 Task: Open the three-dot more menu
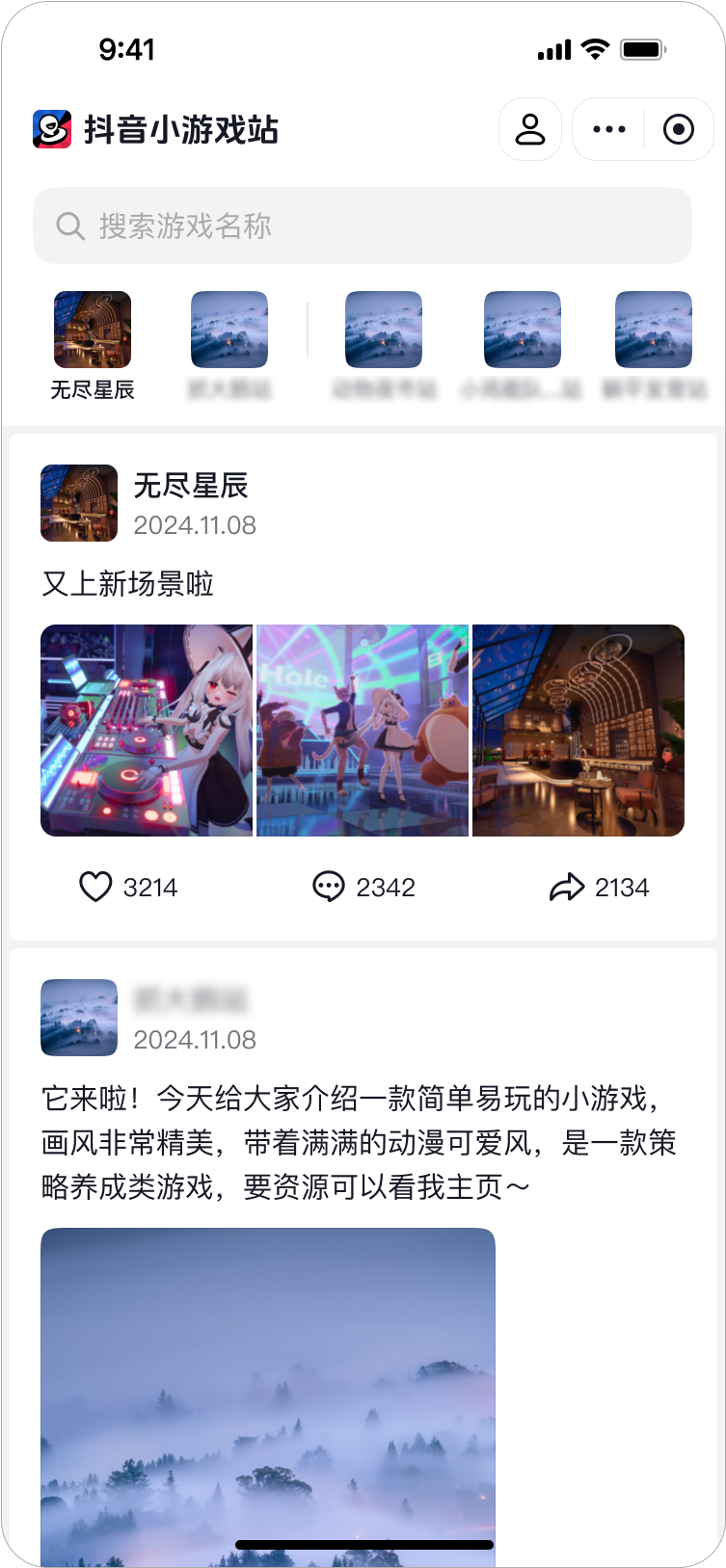(609, 129)
